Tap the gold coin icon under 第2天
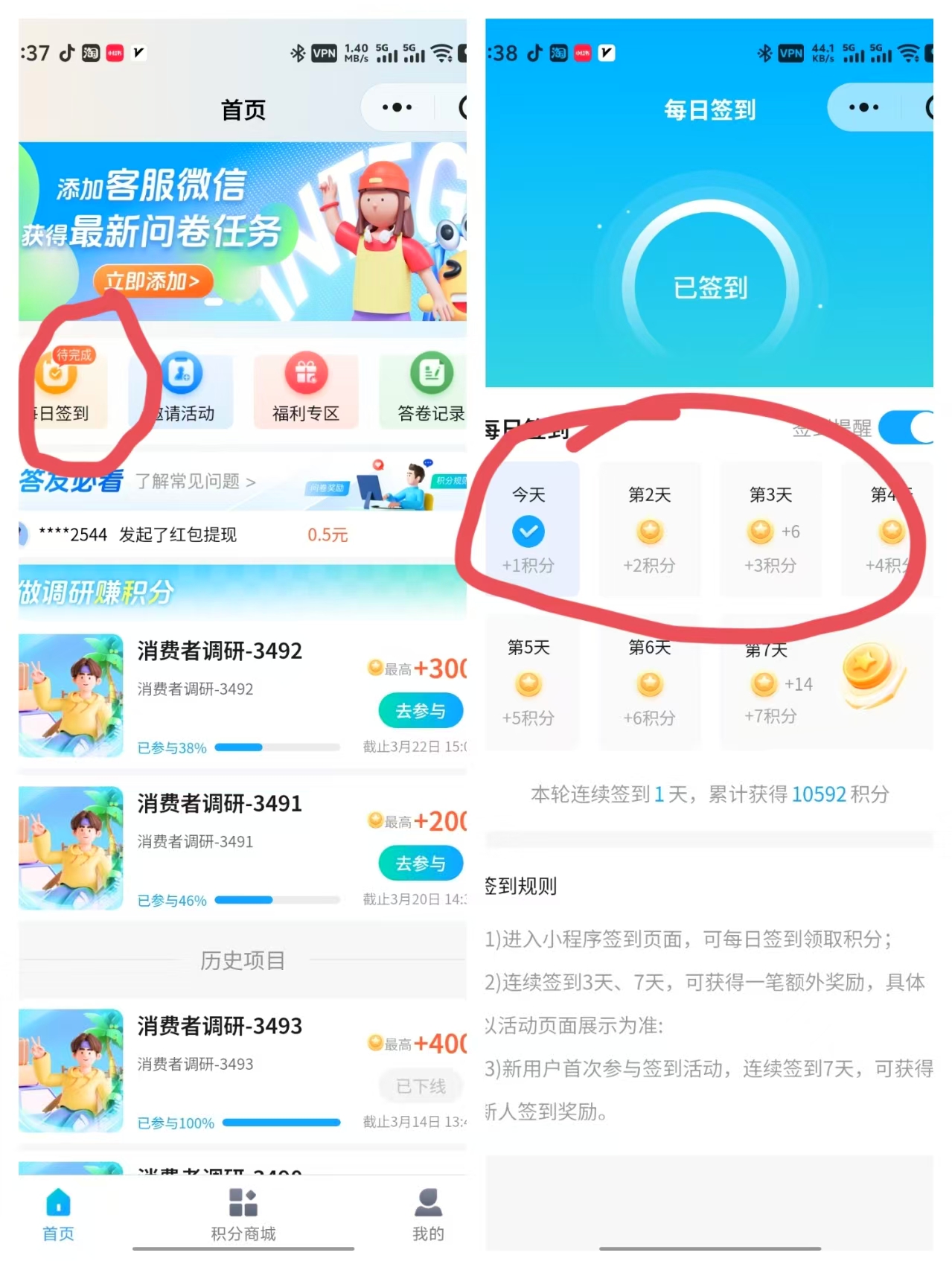The height and width of the screenshot is (1270, 952). tap(649, 532)
